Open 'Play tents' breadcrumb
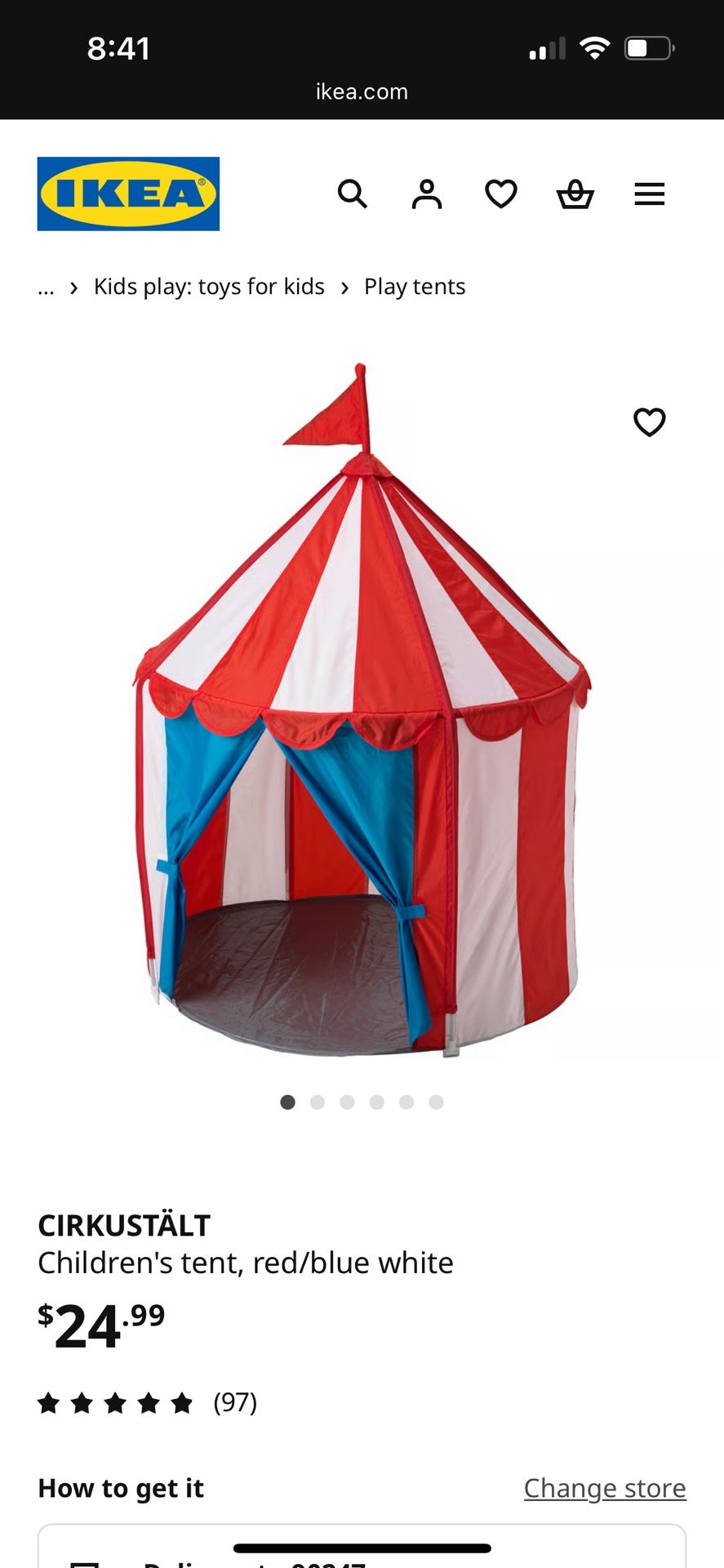Viewport: 724px width, 1568px height. 415,287
